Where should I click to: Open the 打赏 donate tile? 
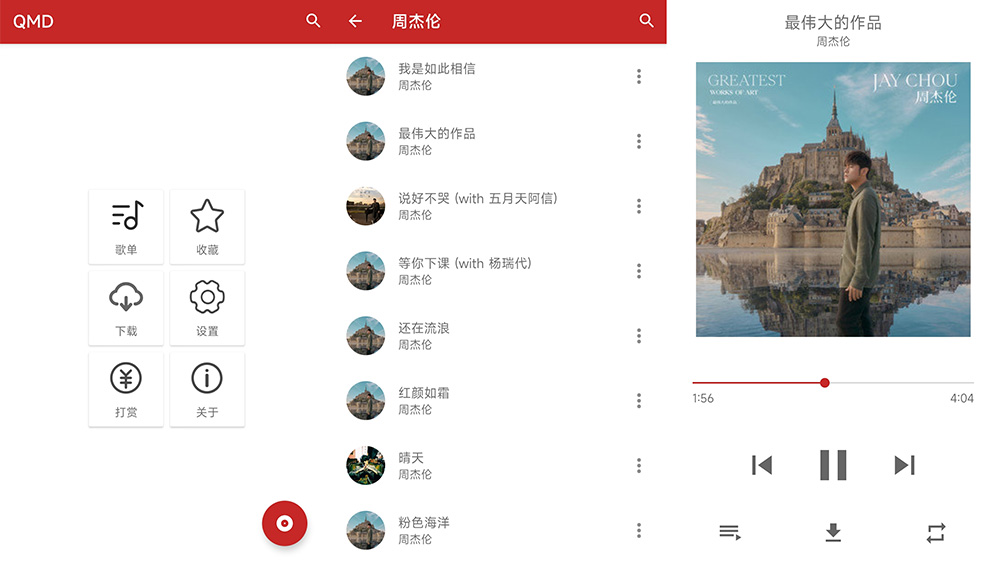(x=126, y=388)
